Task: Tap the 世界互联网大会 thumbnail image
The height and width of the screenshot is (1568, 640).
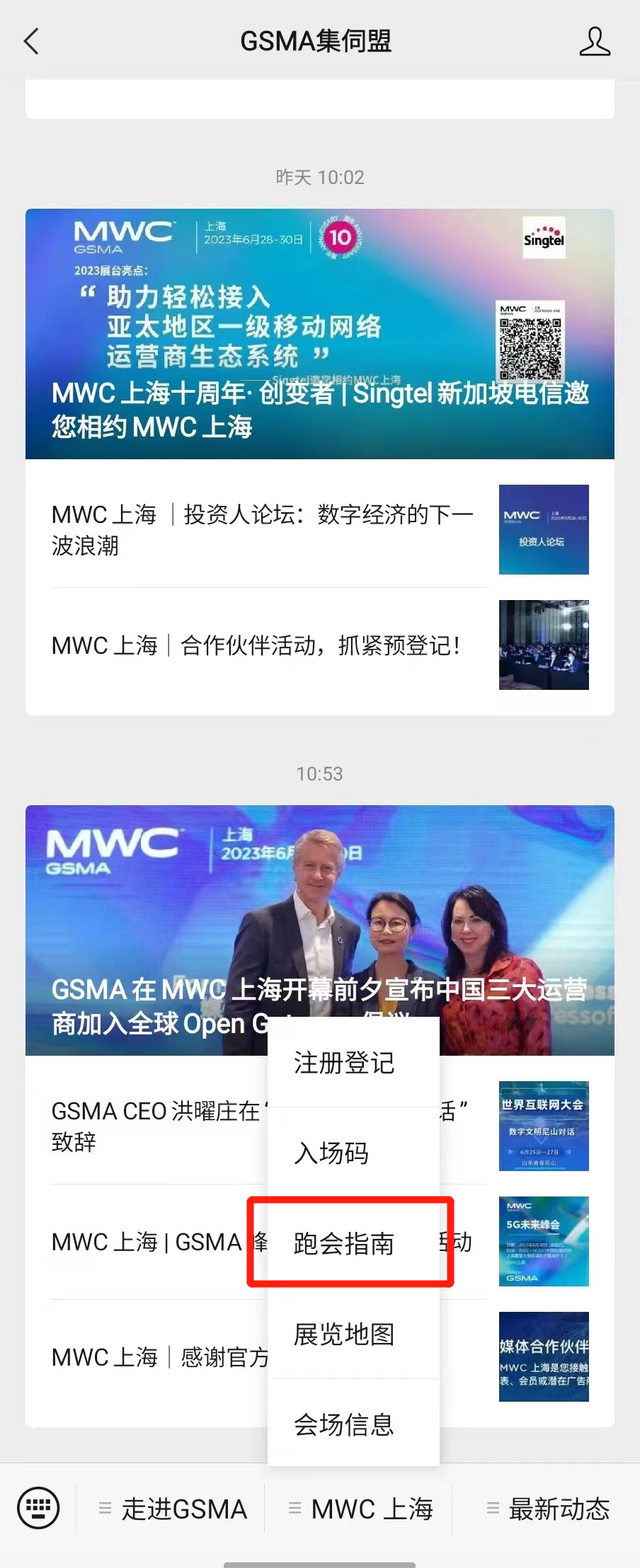Action: (x=544, y=1125)
